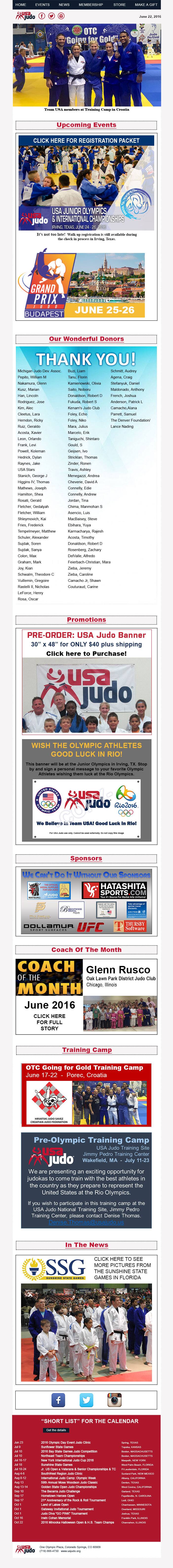The height and width of the screenshot is (1568, 173).
Task: Open the MEMBERSHIP page
Action: (x=91, y=4)
